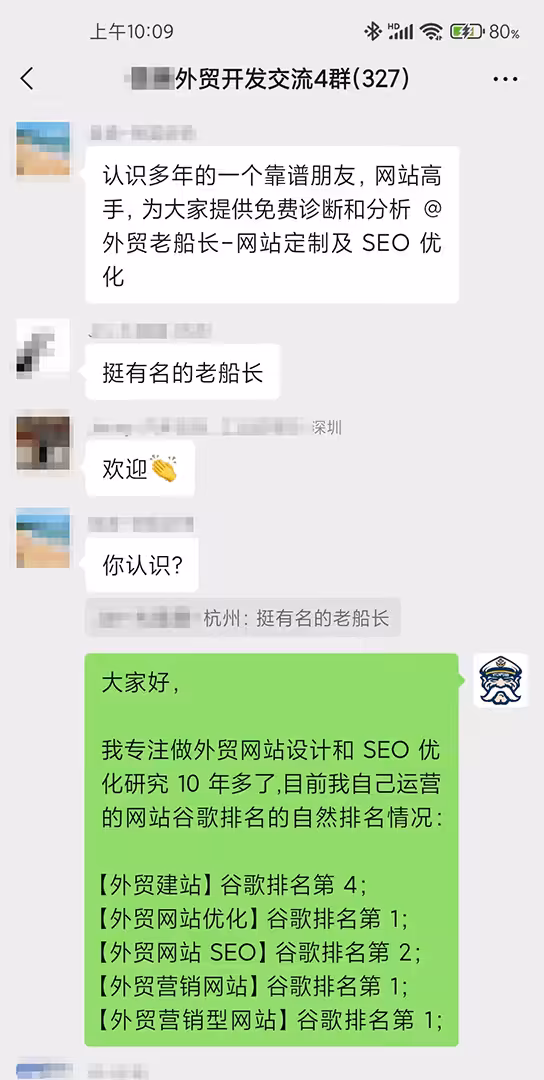Tap the quoted reply 挺有名的老船长
The height and width of the screenshot is (1080, 544).
(x=242, y=617)
